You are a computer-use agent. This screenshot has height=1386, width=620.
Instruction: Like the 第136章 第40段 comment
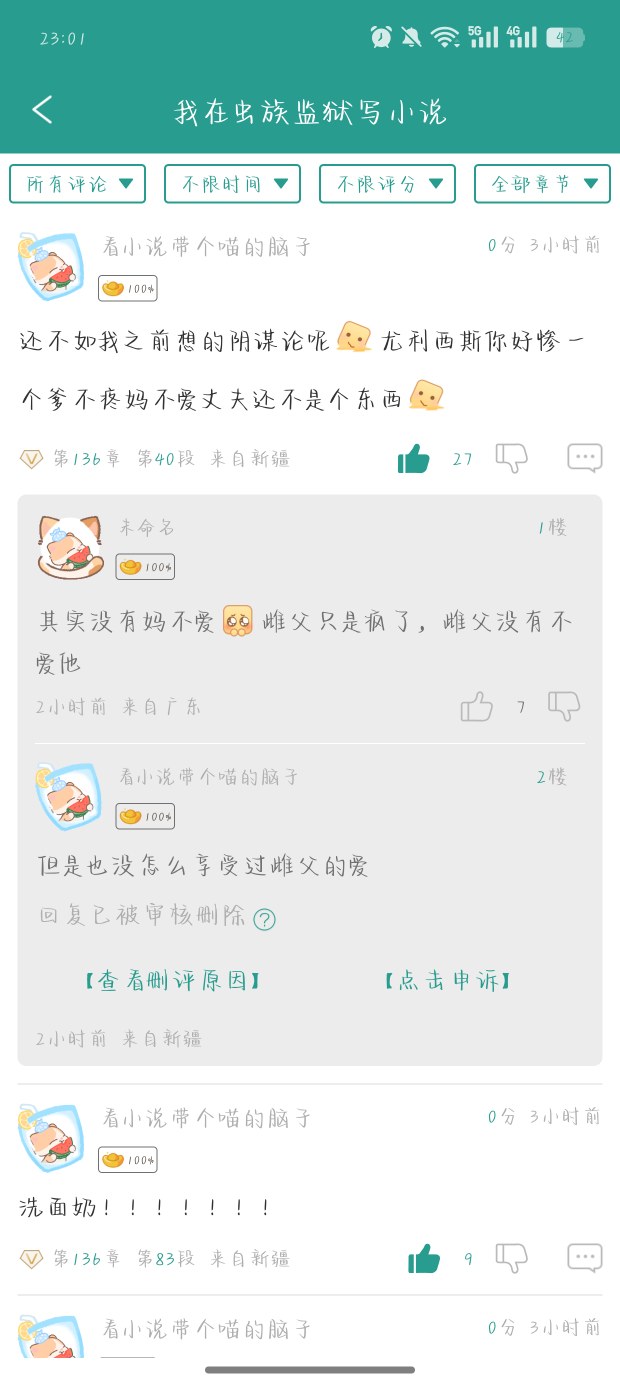413,459
